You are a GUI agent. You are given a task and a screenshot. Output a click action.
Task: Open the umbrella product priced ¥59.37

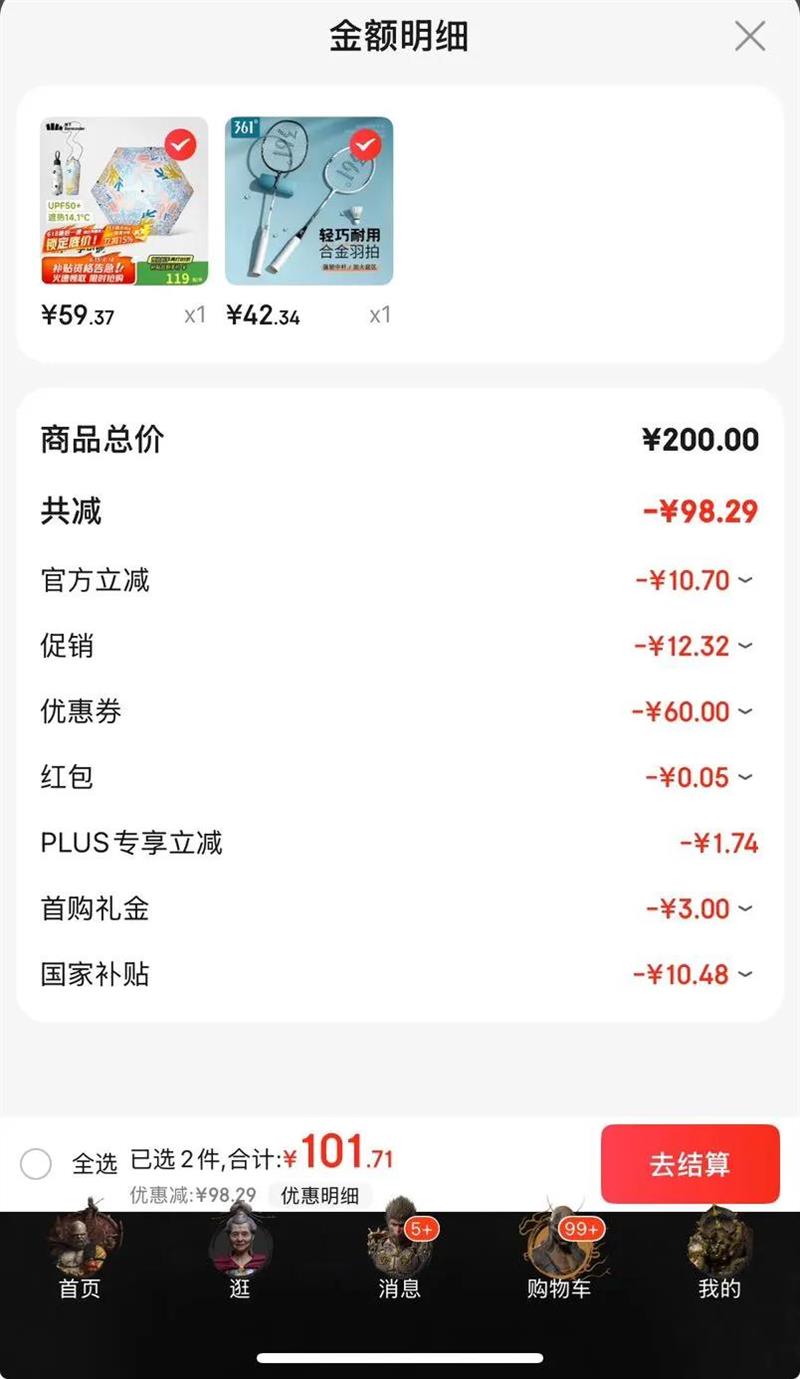point(124,201)
